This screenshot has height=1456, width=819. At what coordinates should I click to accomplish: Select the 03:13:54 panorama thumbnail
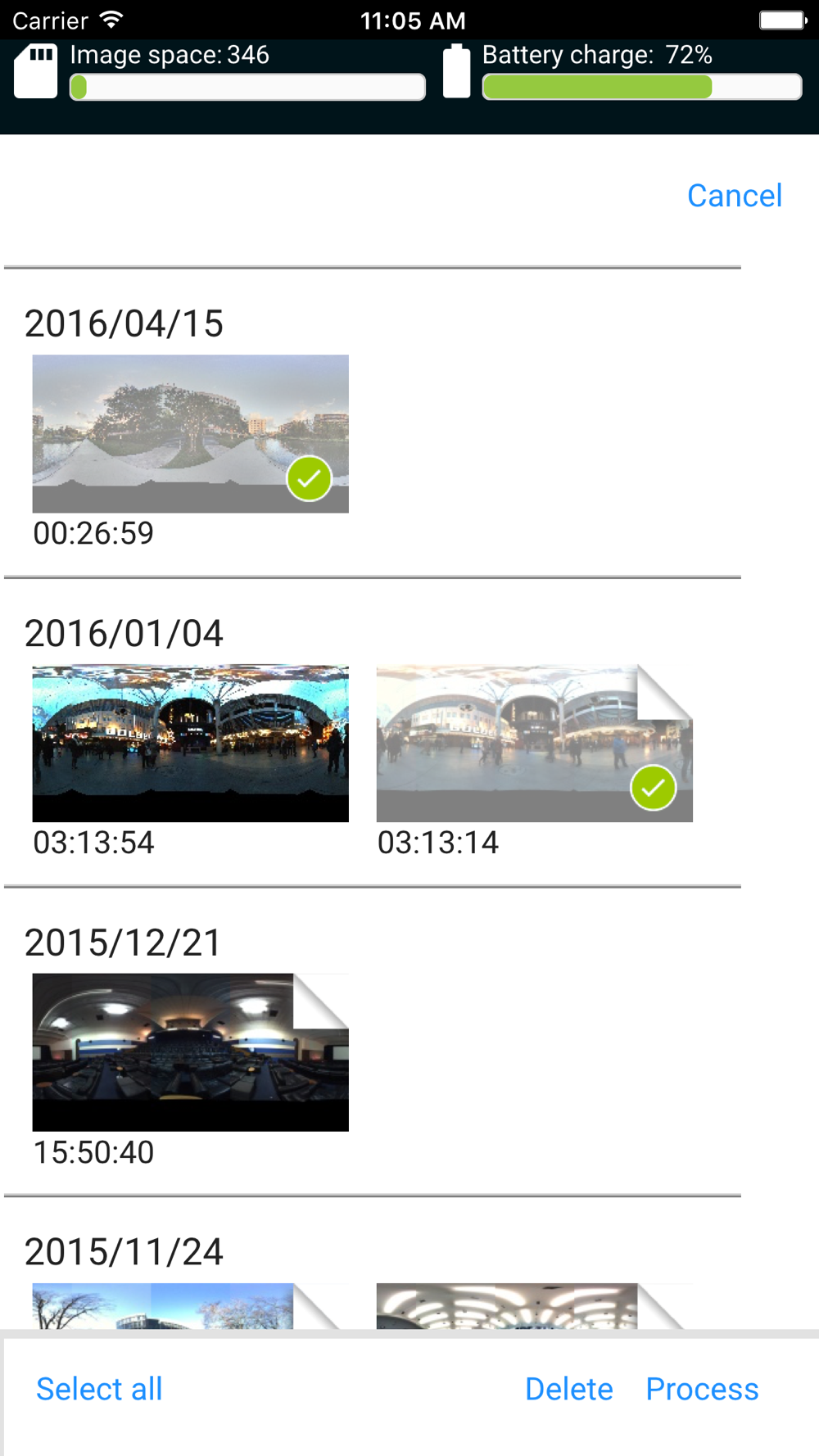click(190, 743)
